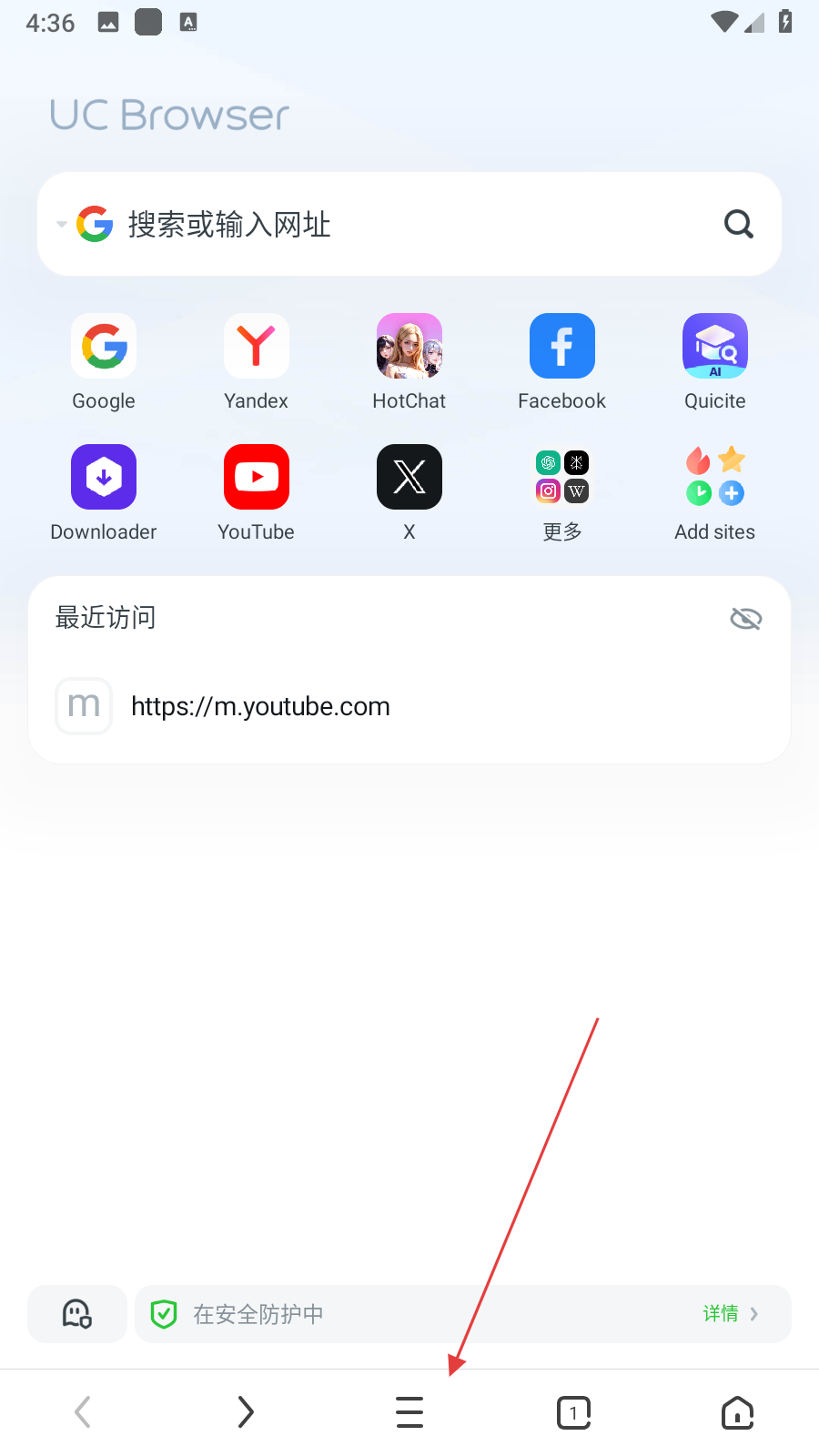Image resolution: width=819 pixels, height=1456 pixels.
Task: Open the Yandex shortcut
Action: point(257,347)
